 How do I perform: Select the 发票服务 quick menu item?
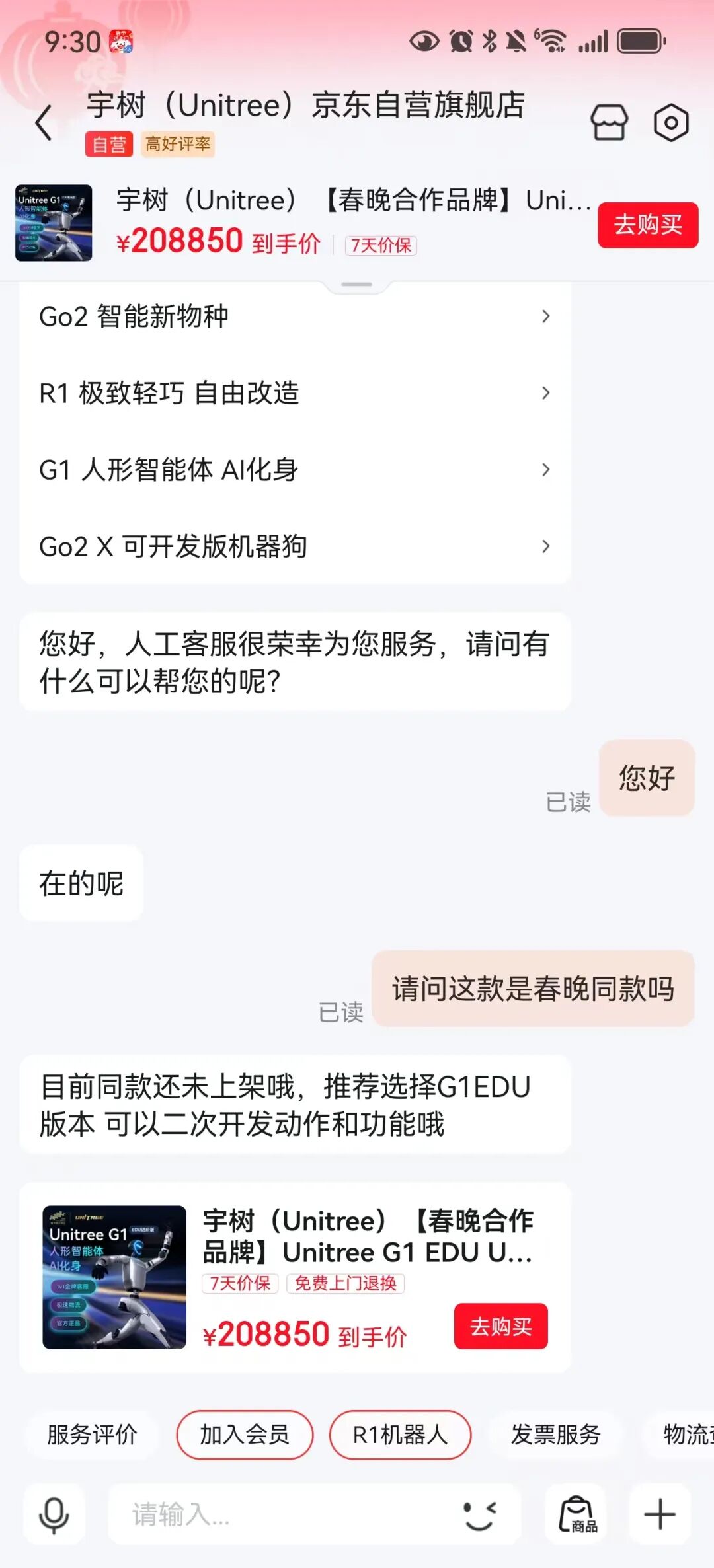[555, 1435]
